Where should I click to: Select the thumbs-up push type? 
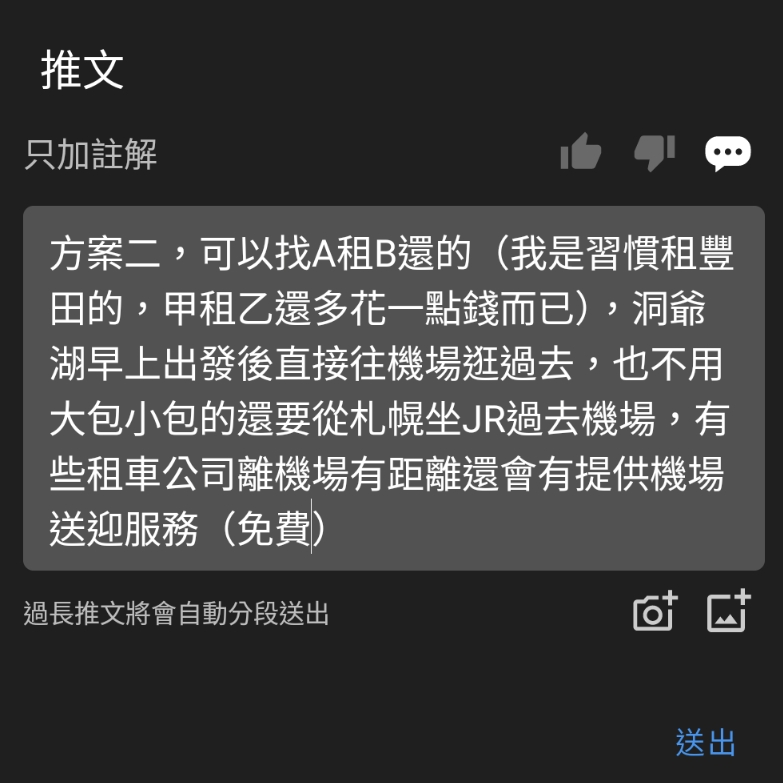click(x=581, y=153)
